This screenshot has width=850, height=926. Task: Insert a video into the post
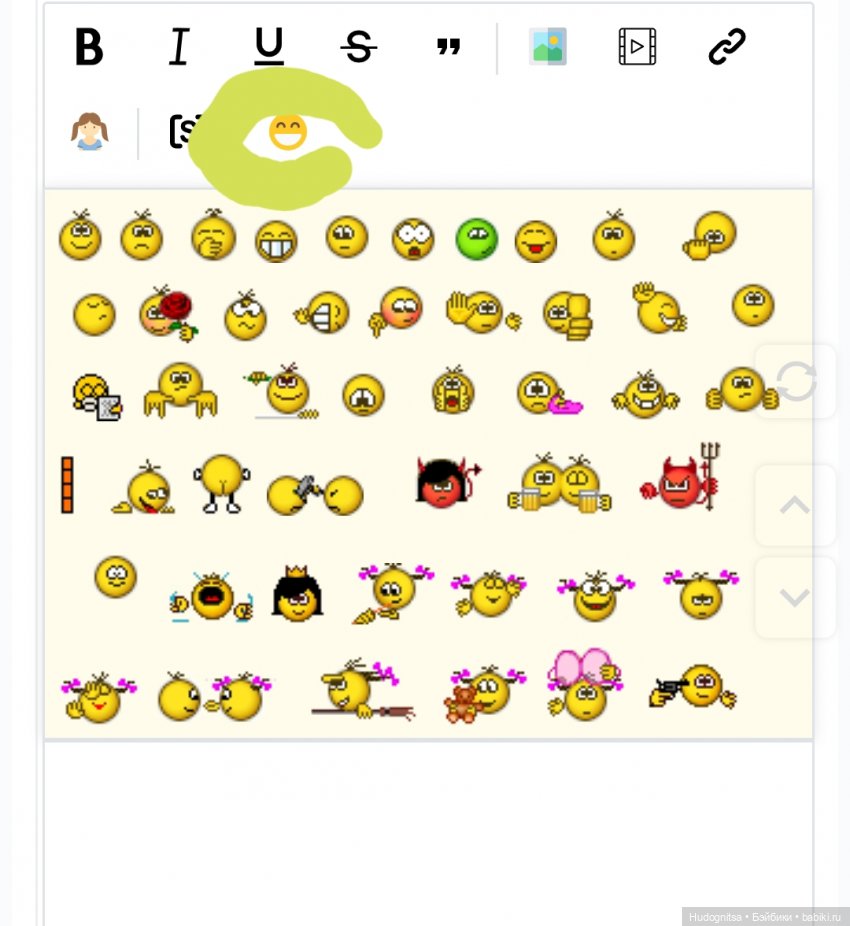[637, 46]
